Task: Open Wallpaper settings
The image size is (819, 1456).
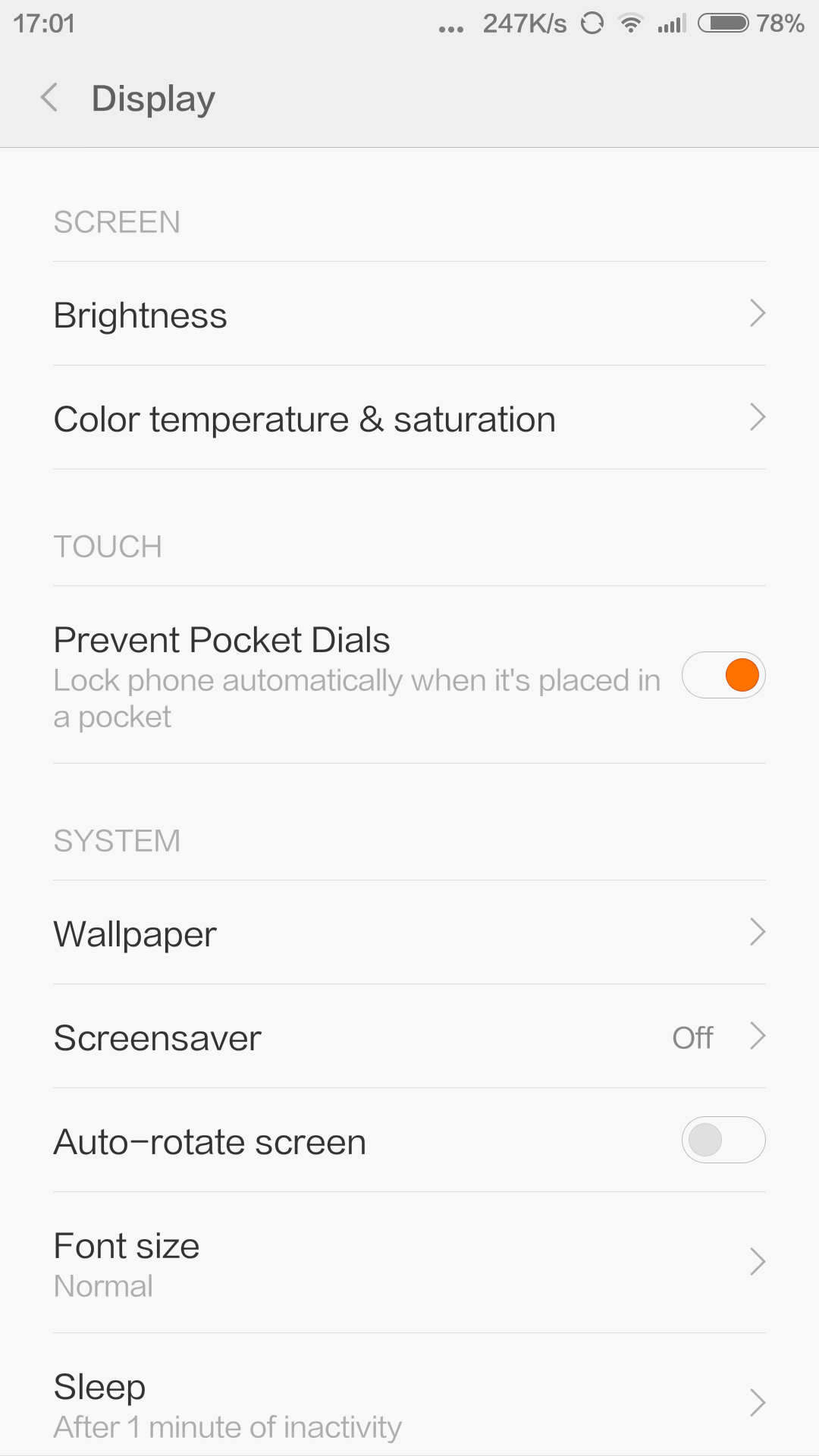Action: (x=409, y=933)
